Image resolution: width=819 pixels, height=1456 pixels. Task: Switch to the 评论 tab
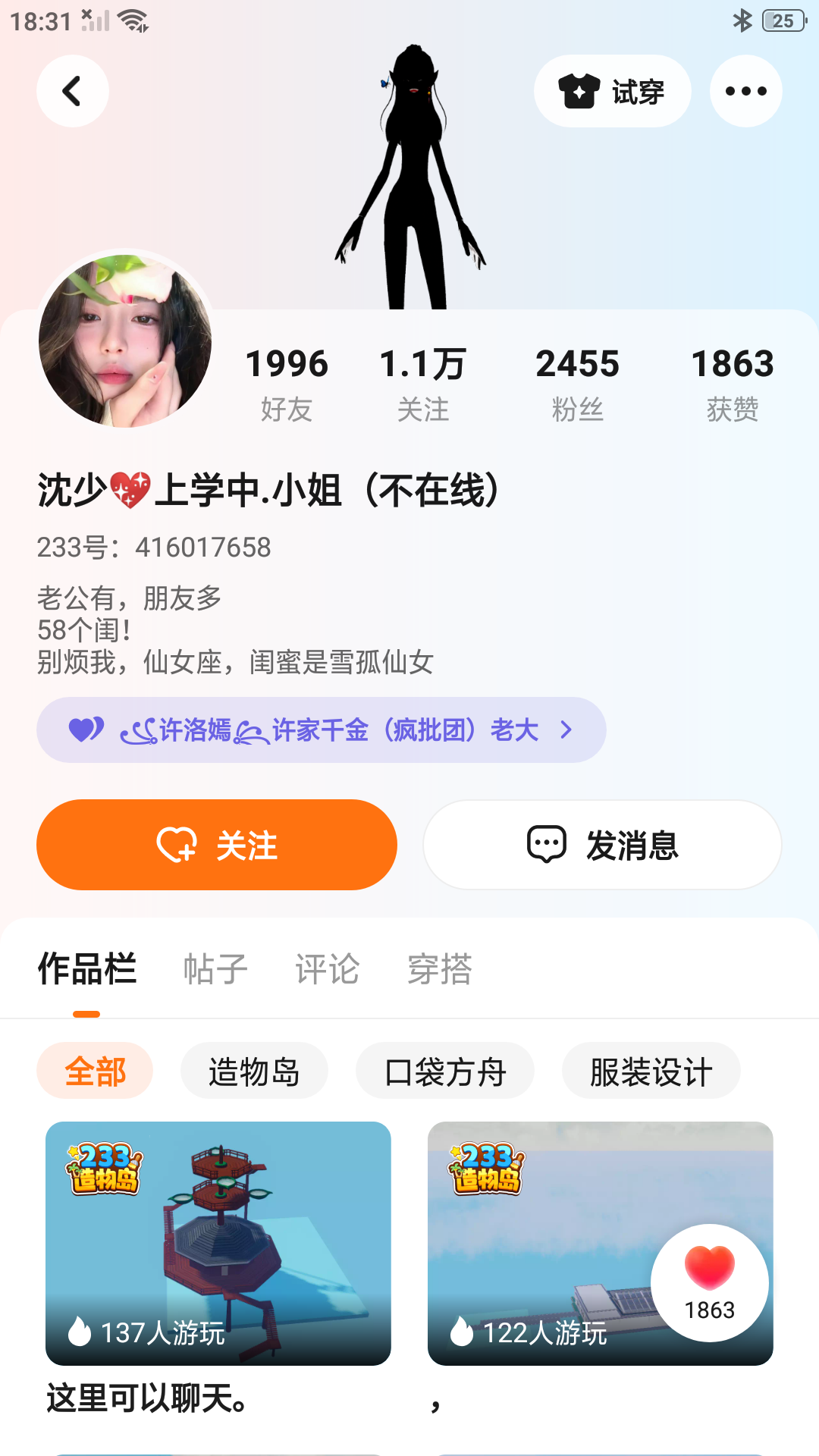pos(327,969)
